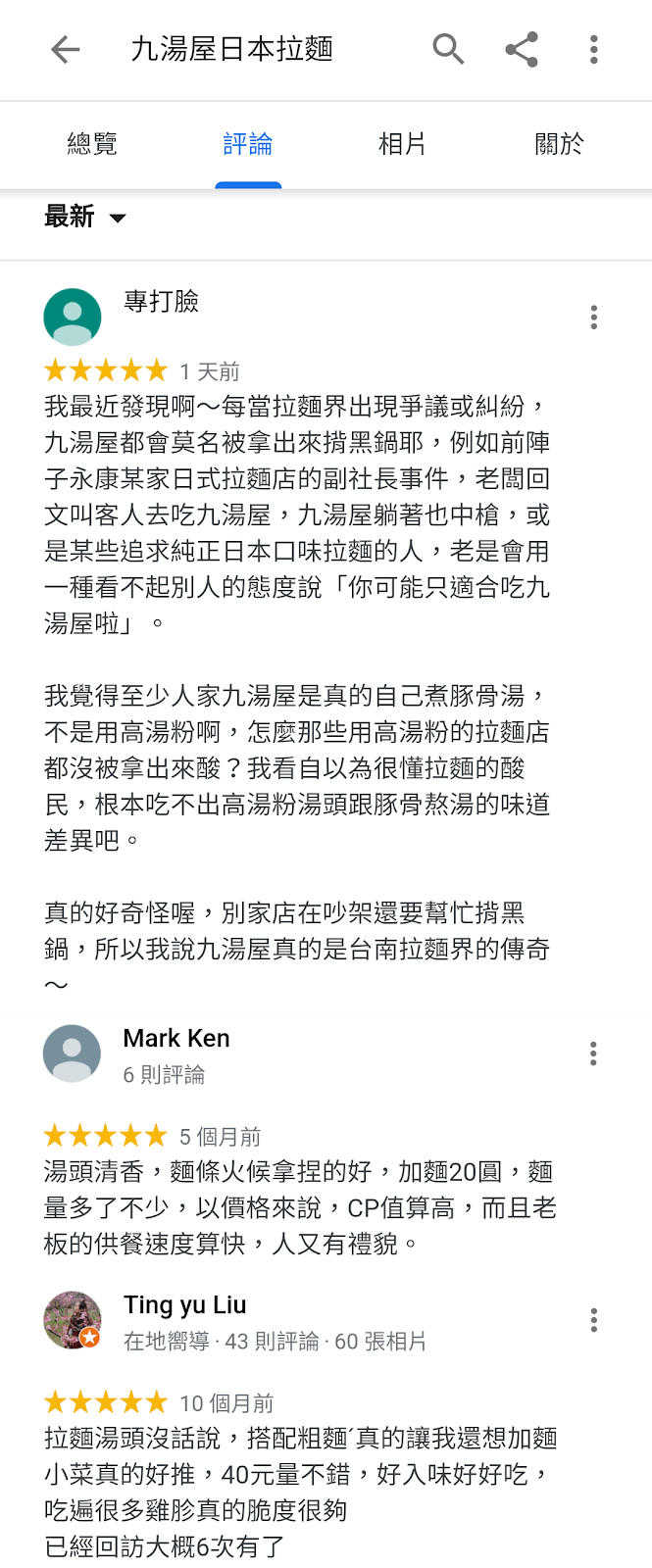Viewport: 652px width, 1568px height.
Task: Expand the 最新 sort dropdown
Action: coord(85,217)
